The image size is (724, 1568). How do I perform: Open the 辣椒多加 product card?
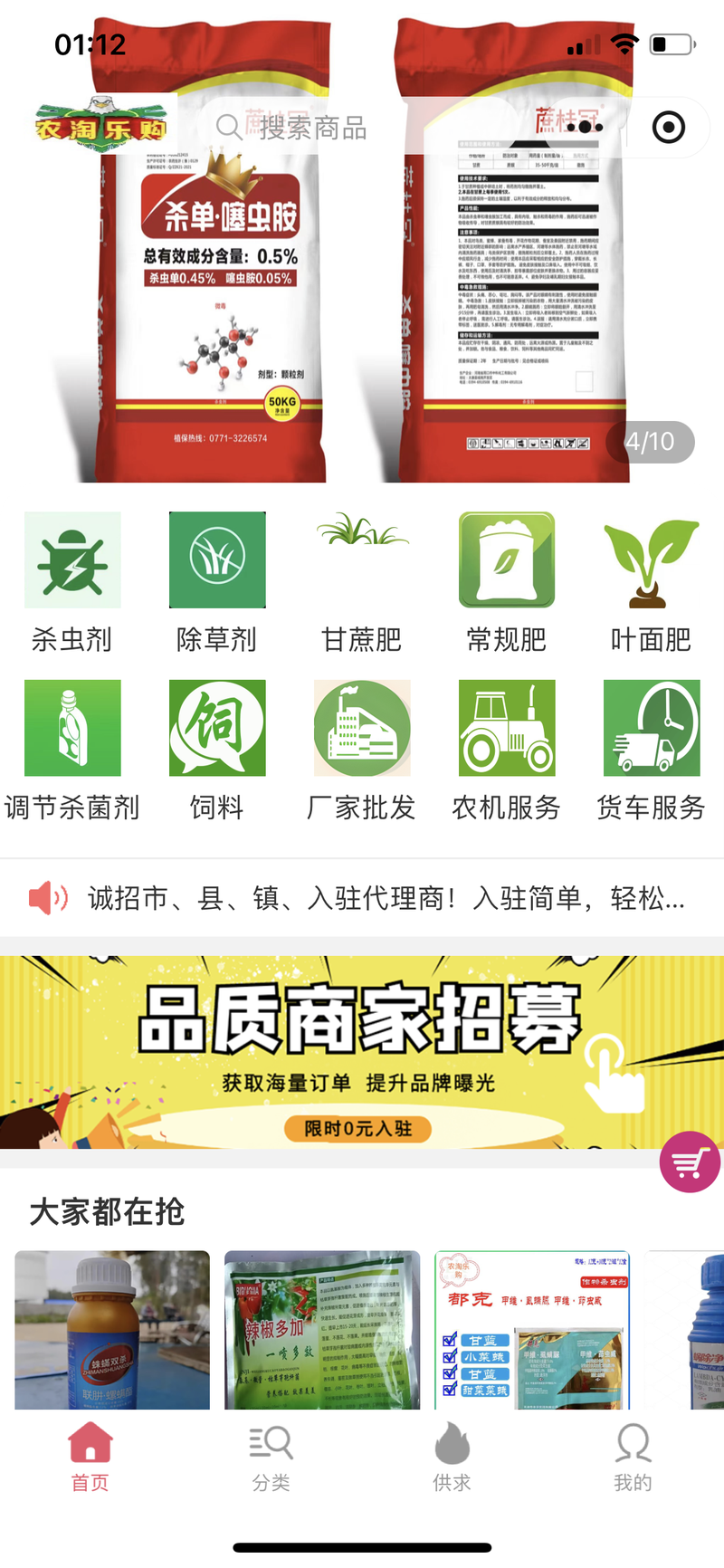(322, 1329)
